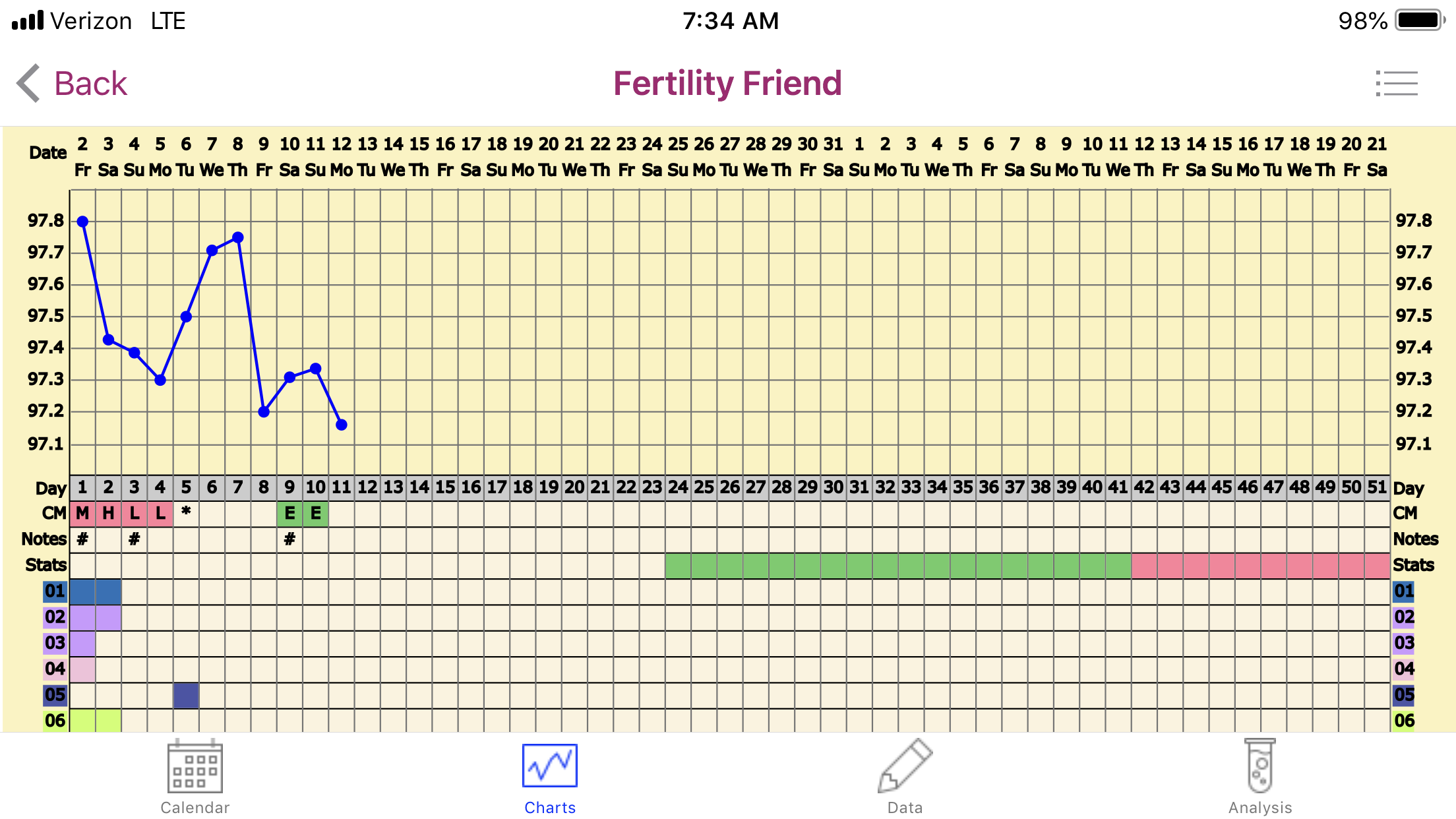Switch to the Analysis tab
This screenshot has height=819, width=1456.
tap(1259, 777)
